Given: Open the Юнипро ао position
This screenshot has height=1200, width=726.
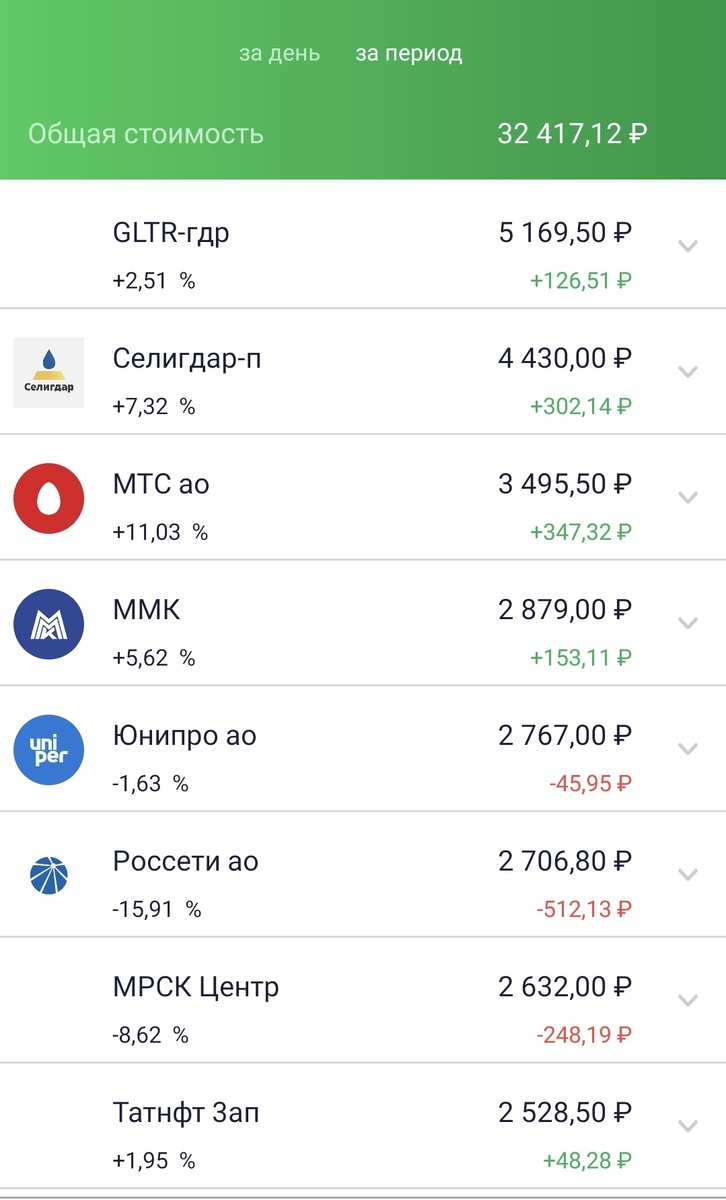Looking at the screenshot, I should [x=184, y=736].
